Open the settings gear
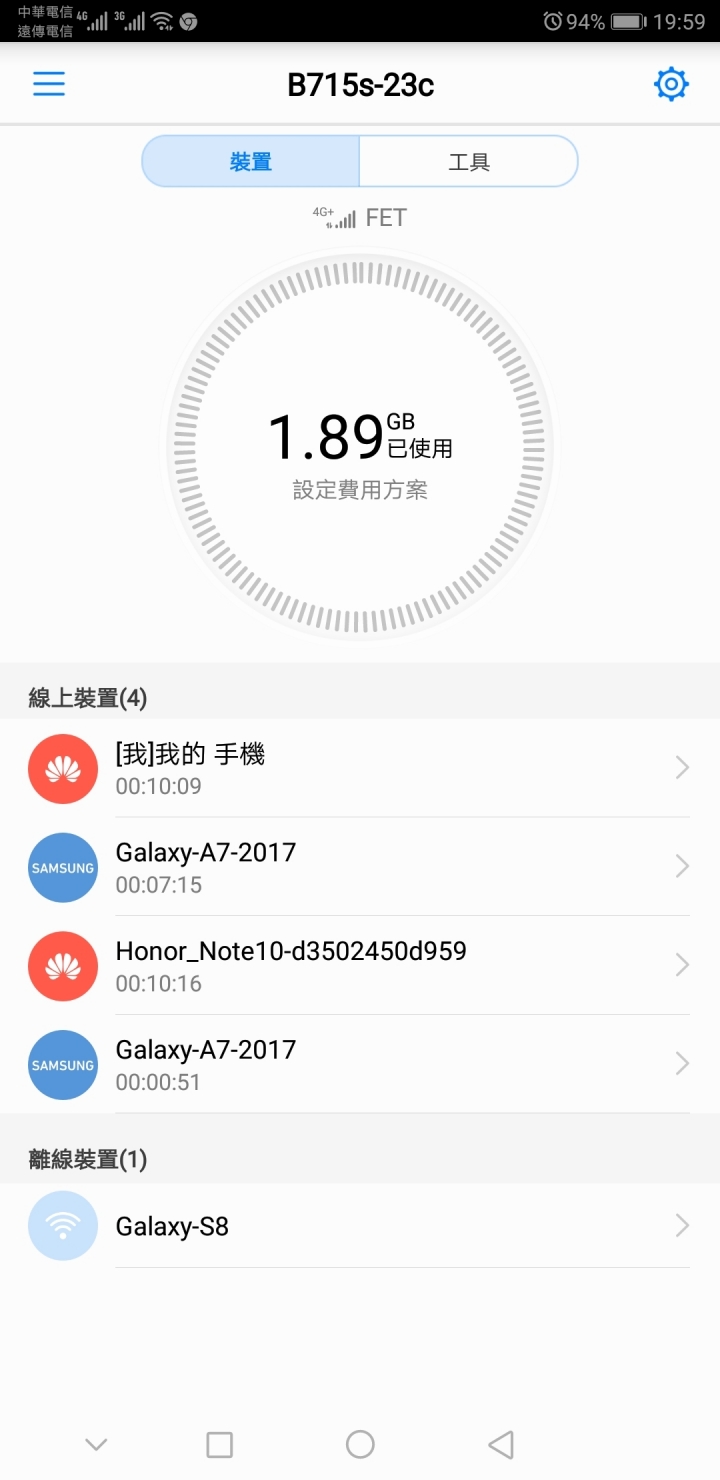Screen dimensions: 720x1480 tap(671, 84)
